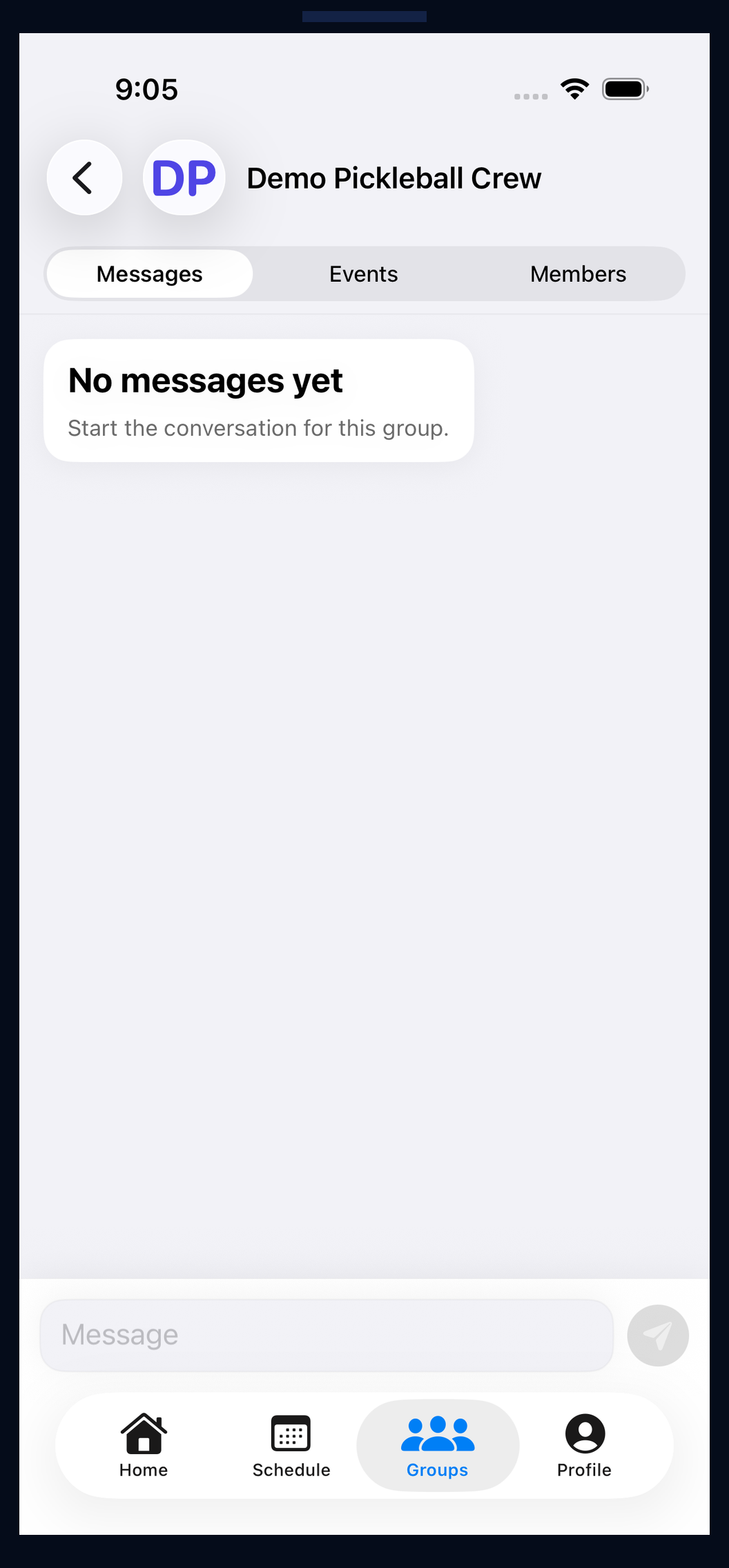The height and width of the screenshot is (1568, 729).
Task: Tap the No messages yet card
Action: pos(258,399)
